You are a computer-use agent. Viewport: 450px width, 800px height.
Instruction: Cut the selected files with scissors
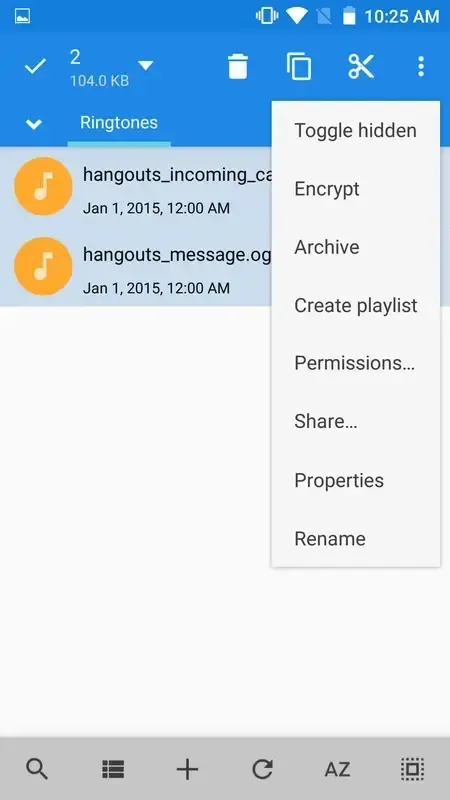pos(361,66)
